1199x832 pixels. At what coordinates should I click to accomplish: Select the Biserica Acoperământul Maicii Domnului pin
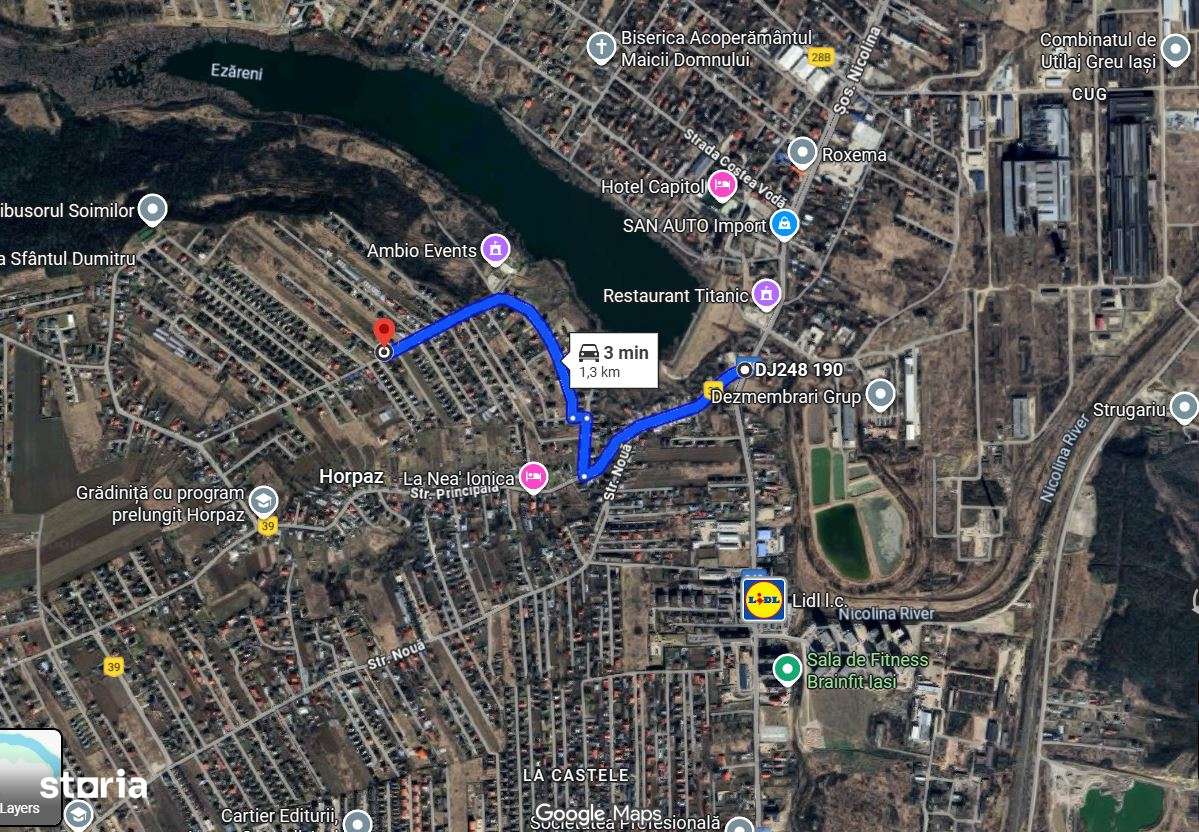point(600,47)
